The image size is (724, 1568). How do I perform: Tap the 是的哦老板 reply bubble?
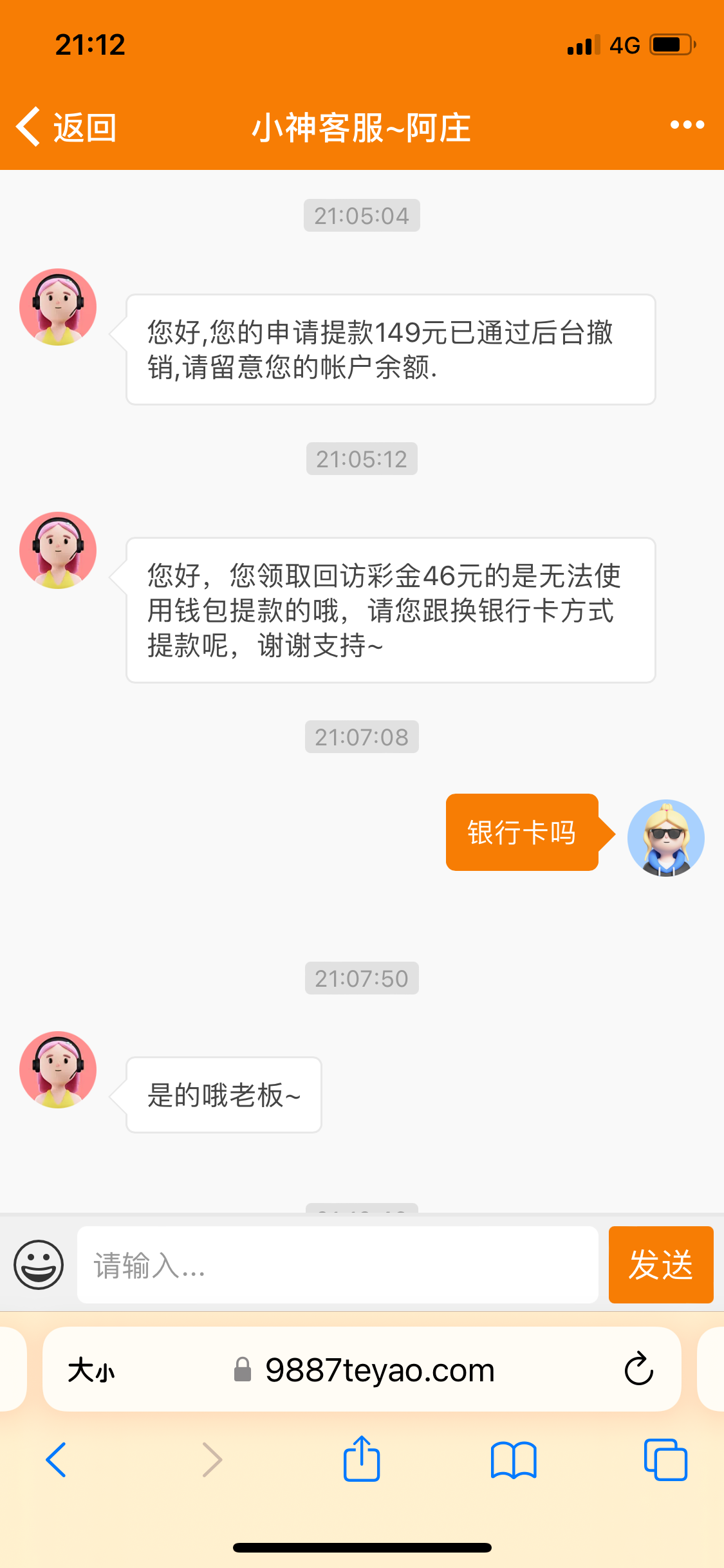(223, 1094)
